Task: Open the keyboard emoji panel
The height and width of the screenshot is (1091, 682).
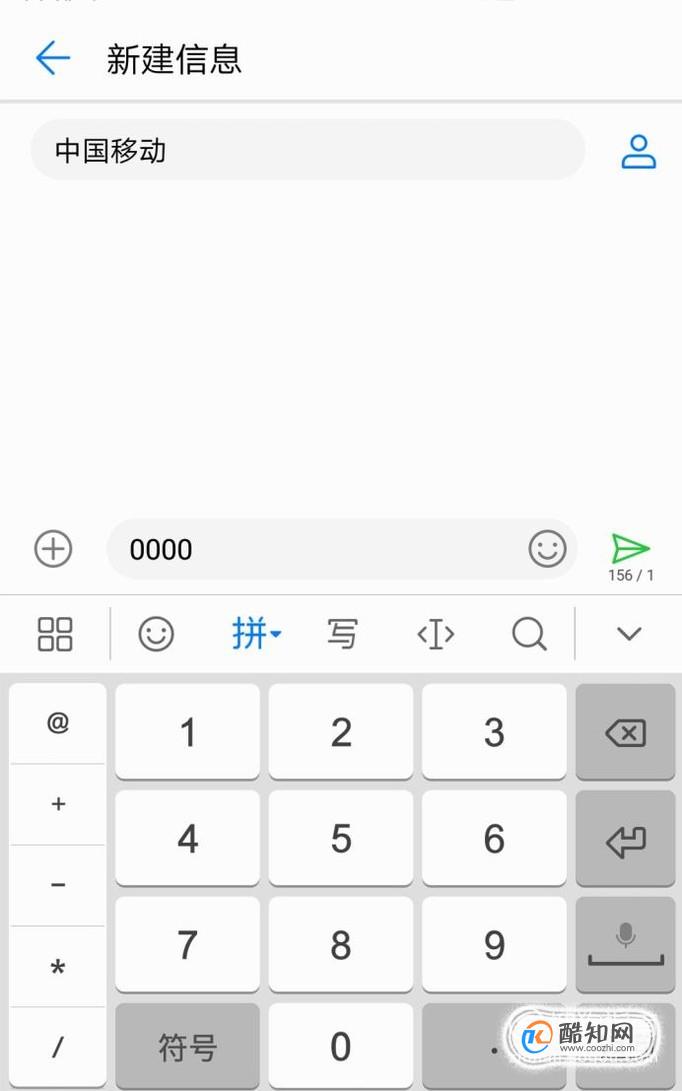Action: 156,634
